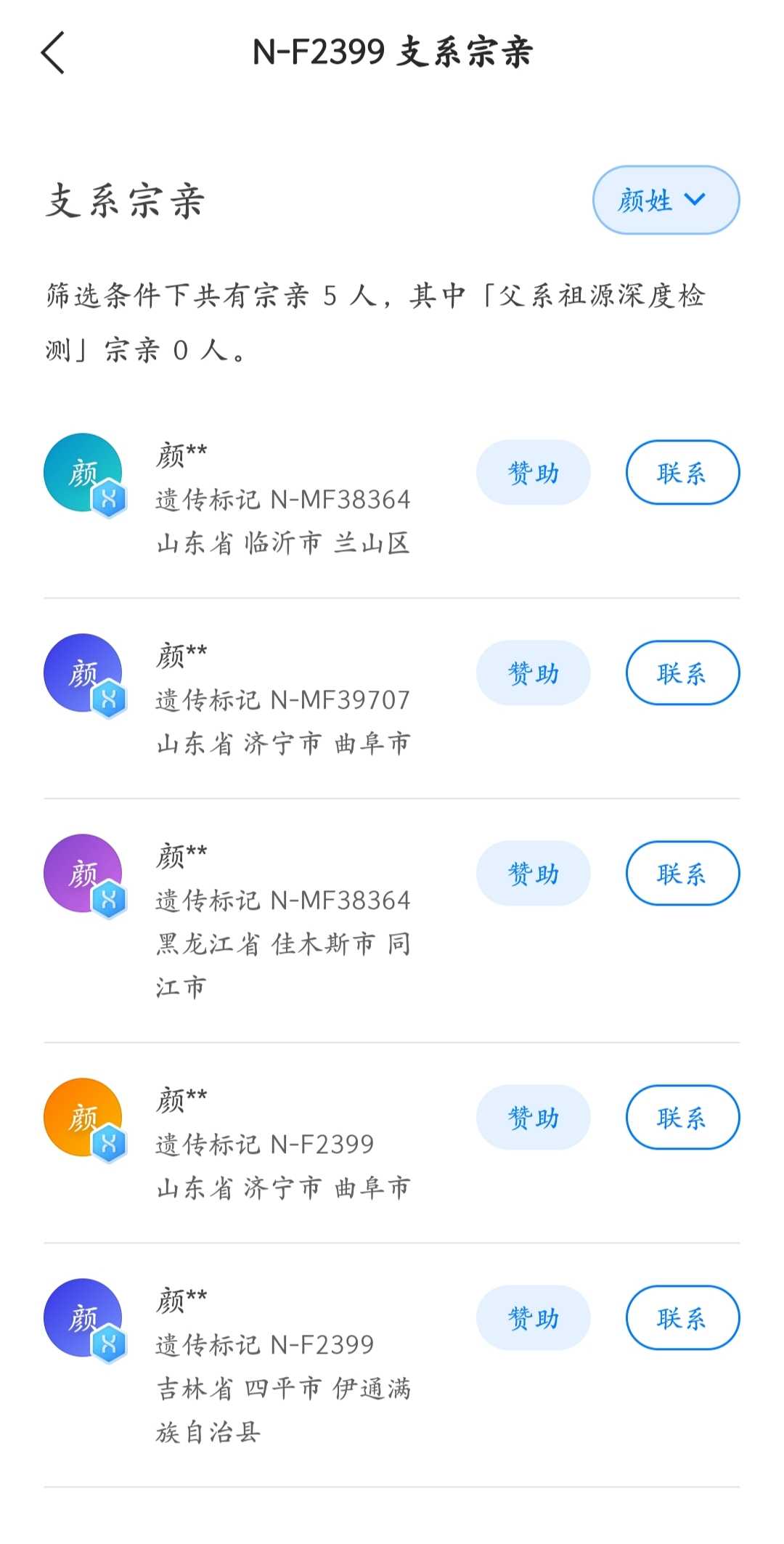Viewport: 784px width, 1544px height.
Task: Open the 颜姓 surname filter dropdown
Action: 666,200
